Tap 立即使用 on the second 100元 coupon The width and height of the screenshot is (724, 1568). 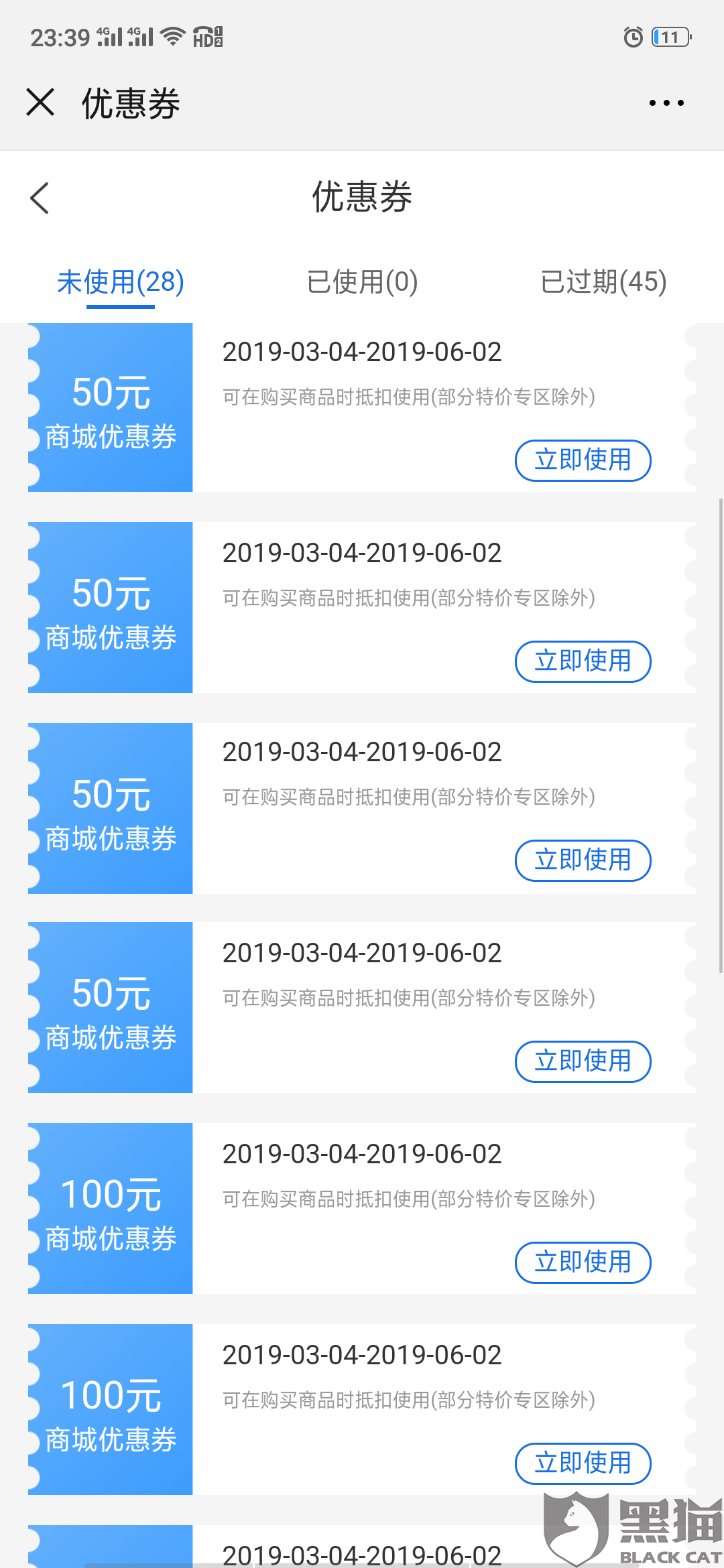pos(583,1463)
